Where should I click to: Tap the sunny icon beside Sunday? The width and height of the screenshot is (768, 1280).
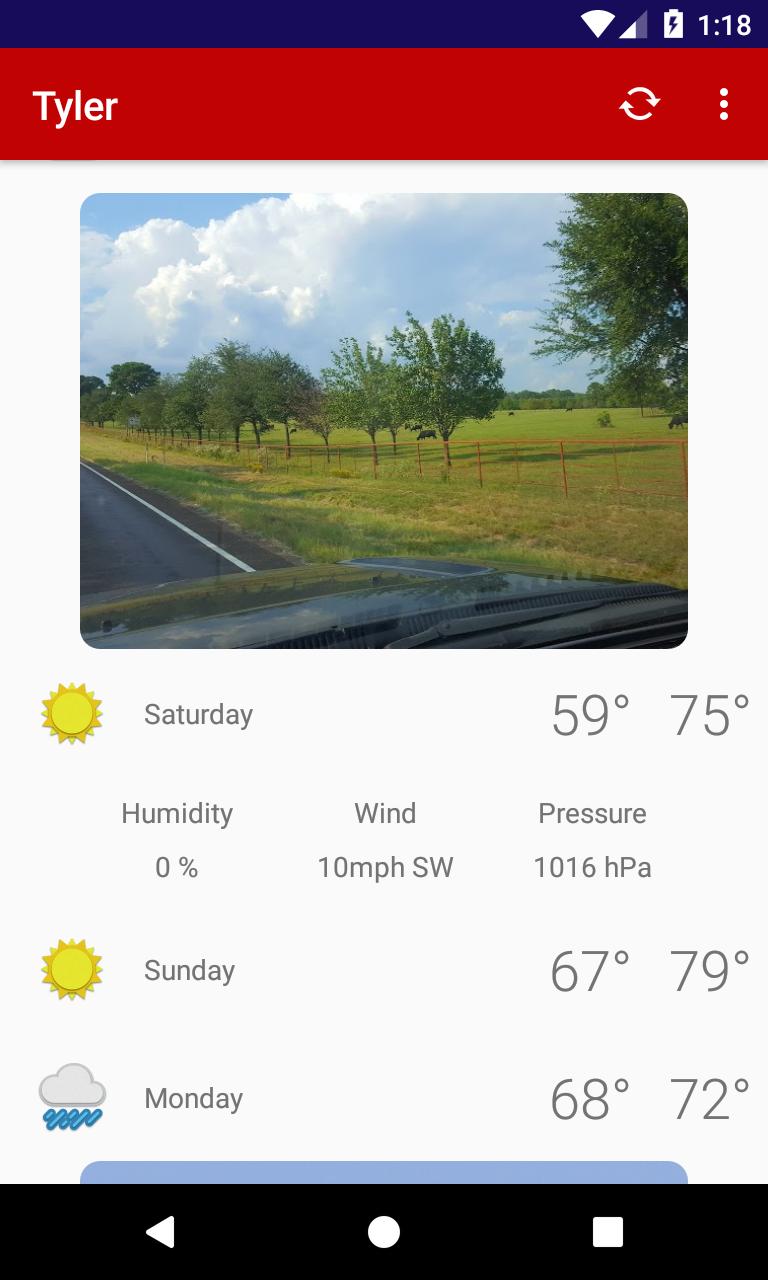point(71,969)
